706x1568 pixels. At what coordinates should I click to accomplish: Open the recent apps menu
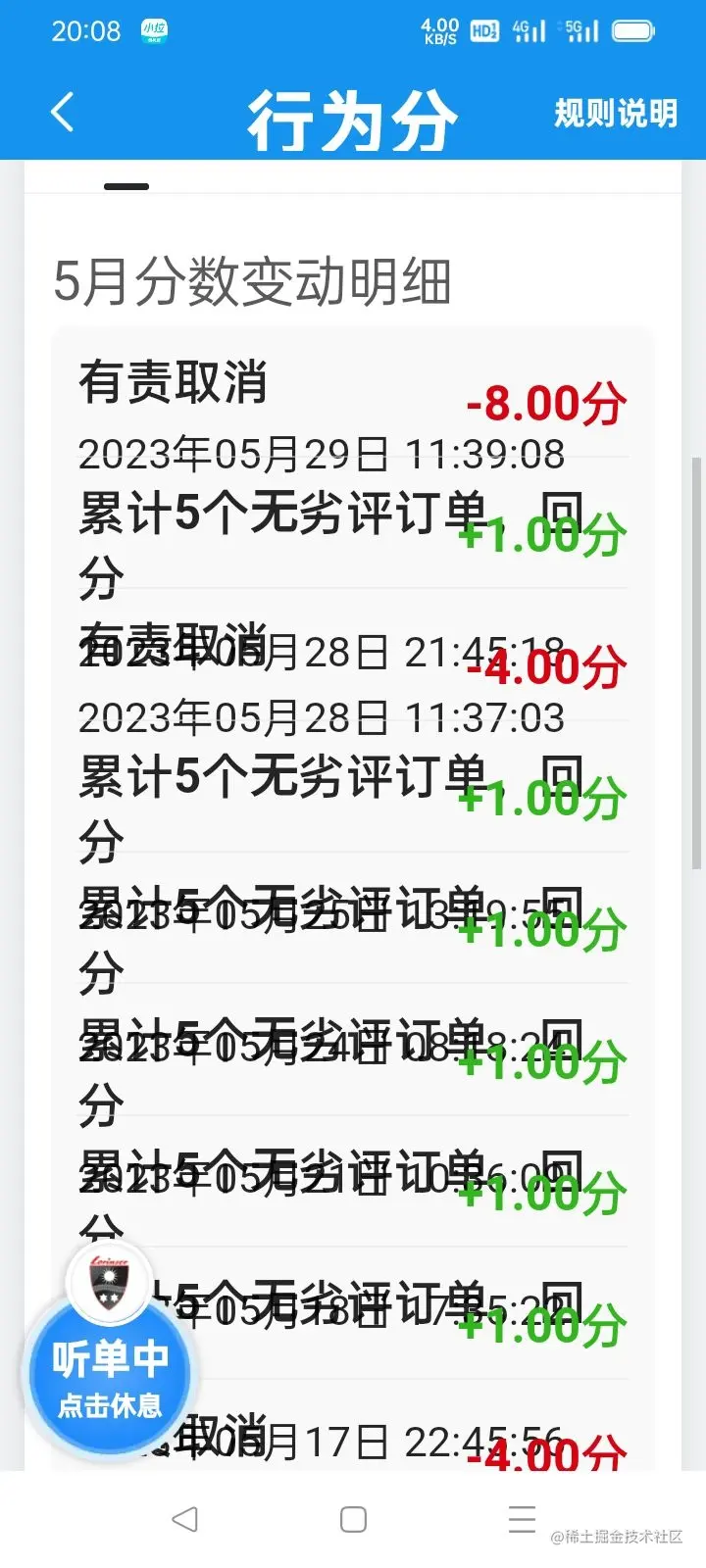point(522,1519)
